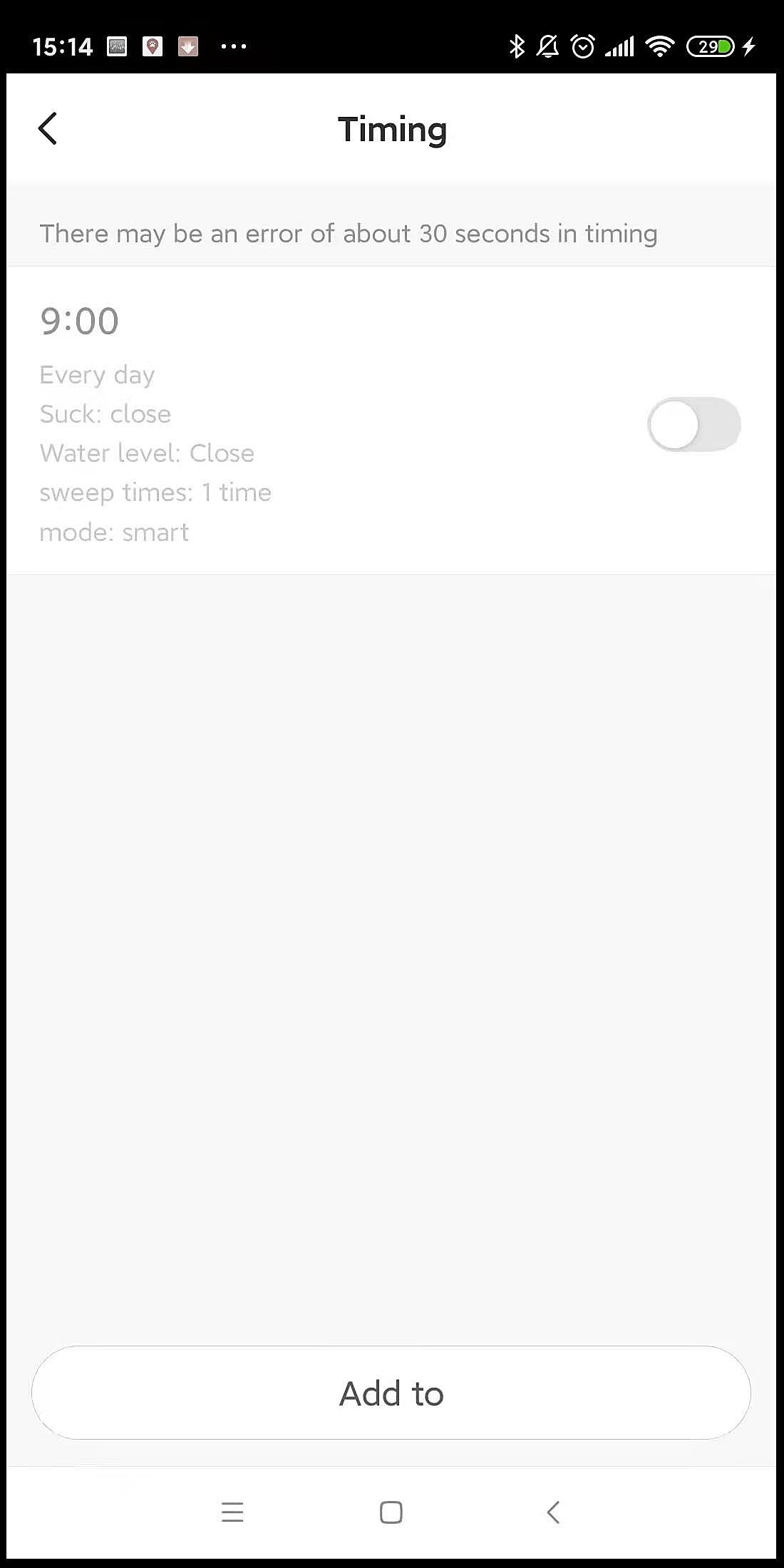
Task: Go to the home screen
Action: 391,1512
